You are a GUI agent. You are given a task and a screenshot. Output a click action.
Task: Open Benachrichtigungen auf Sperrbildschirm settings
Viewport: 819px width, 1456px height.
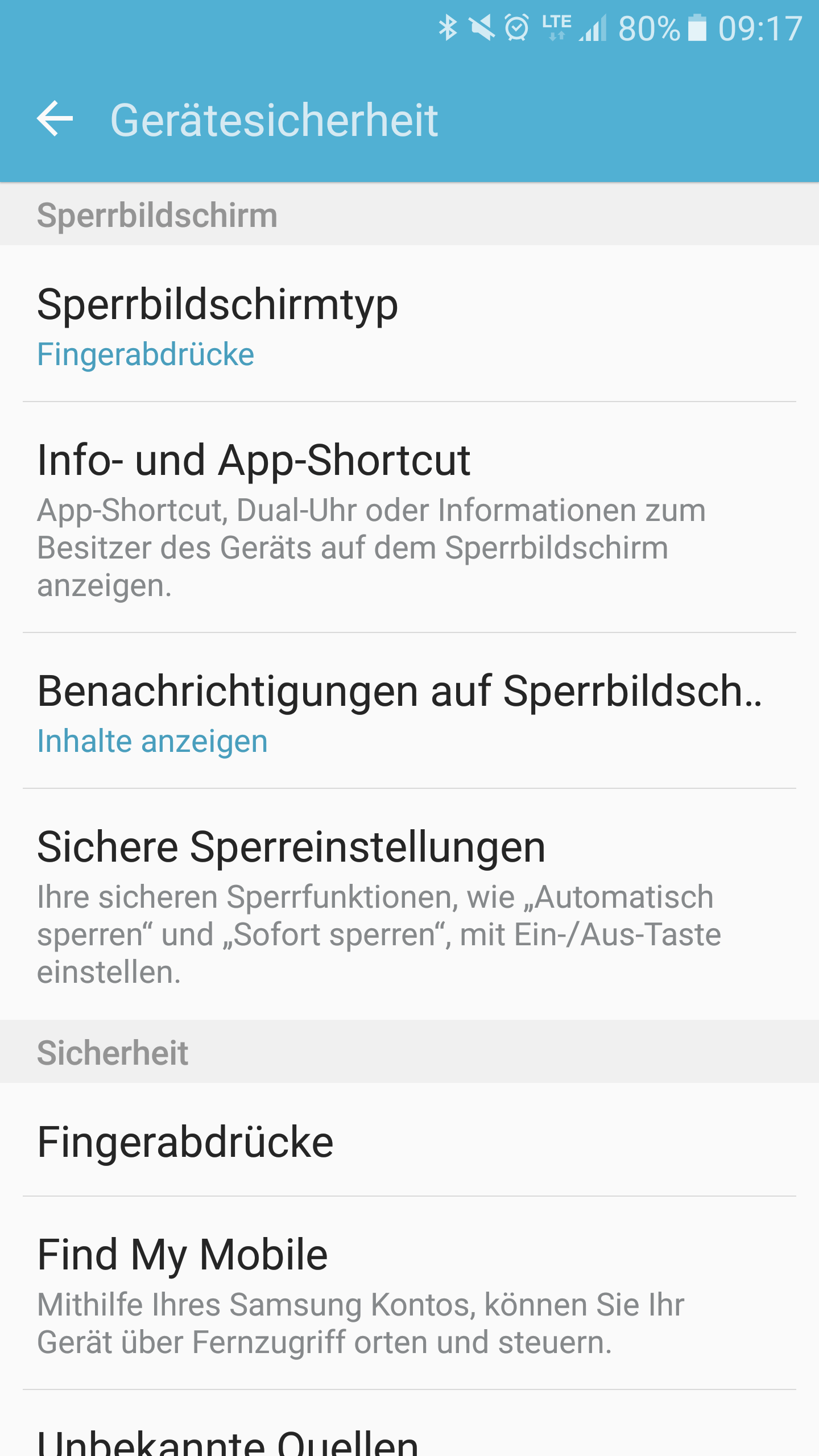click(x=409, y=712)
